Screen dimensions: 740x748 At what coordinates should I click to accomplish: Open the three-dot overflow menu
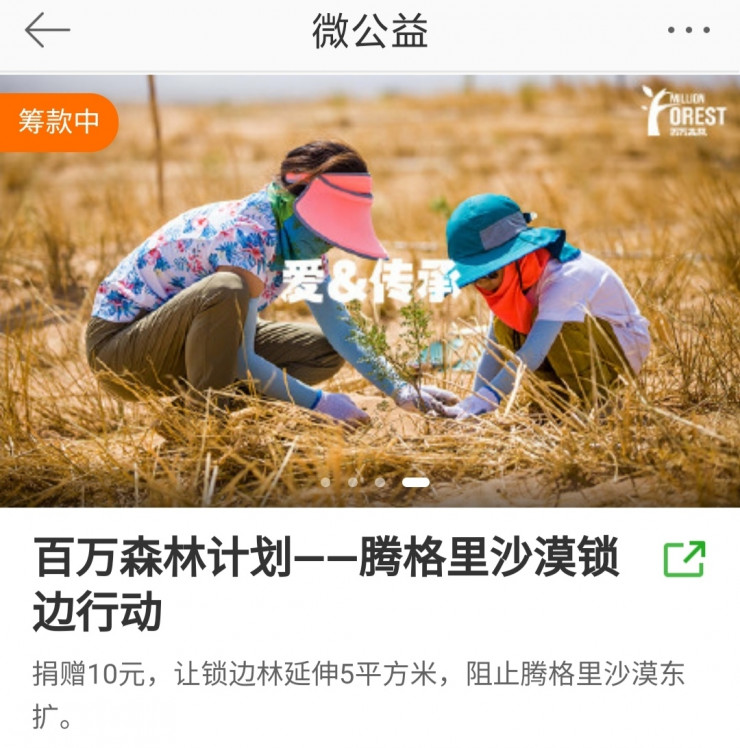[688, 31]
